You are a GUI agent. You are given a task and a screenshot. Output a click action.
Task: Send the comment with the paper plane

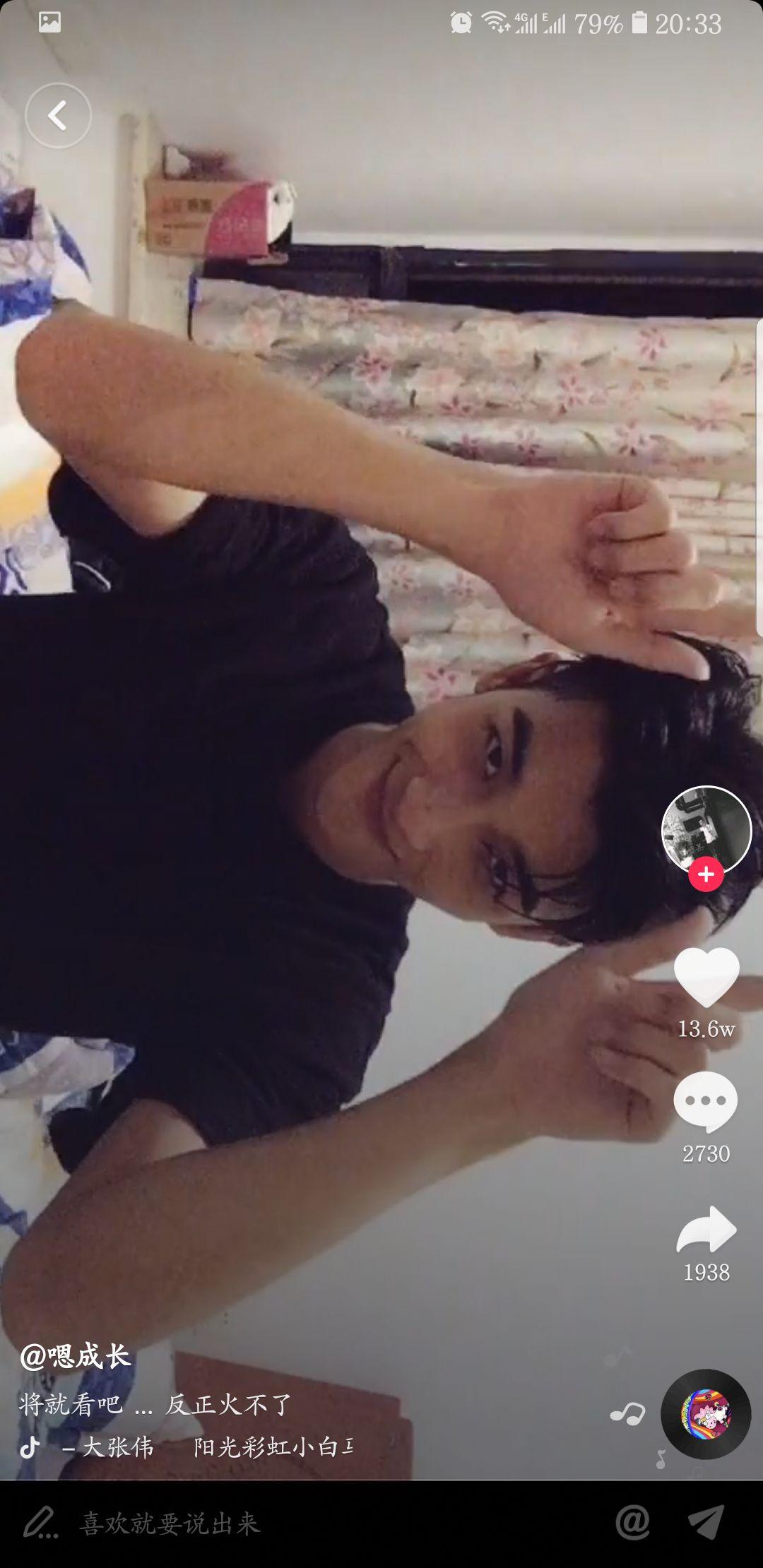pos(706,1522)
